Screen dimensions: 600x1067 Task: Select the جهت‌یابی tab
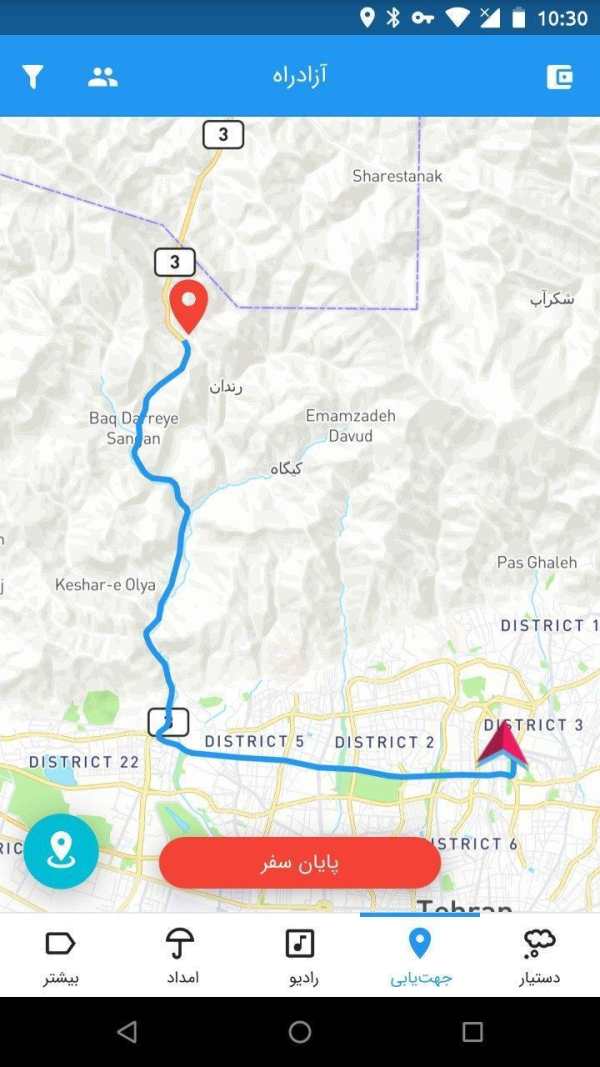[x=420, y=957]
